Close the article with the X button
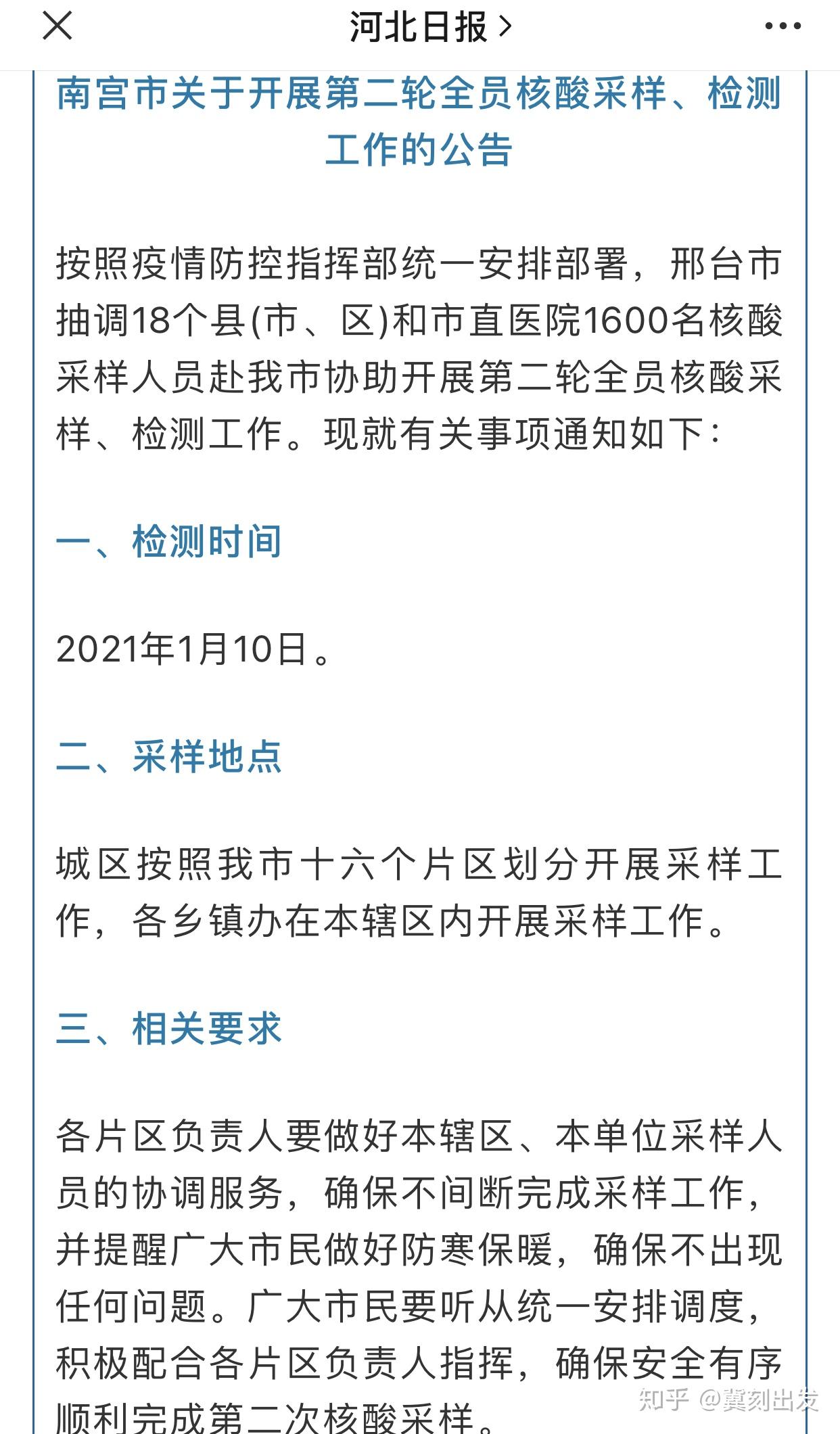Screen dimensions: 840x1434 pos(57,27)
